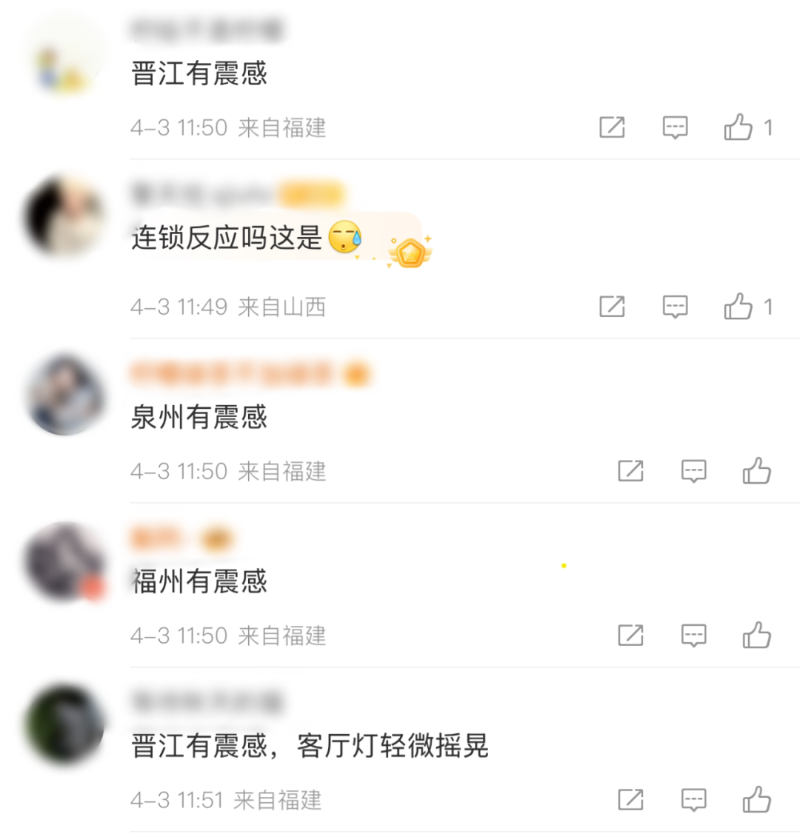Share the 客厅灯轻微摇晃 comment
800x834 pixels.
pyautogui.click(x=630, y=799)
